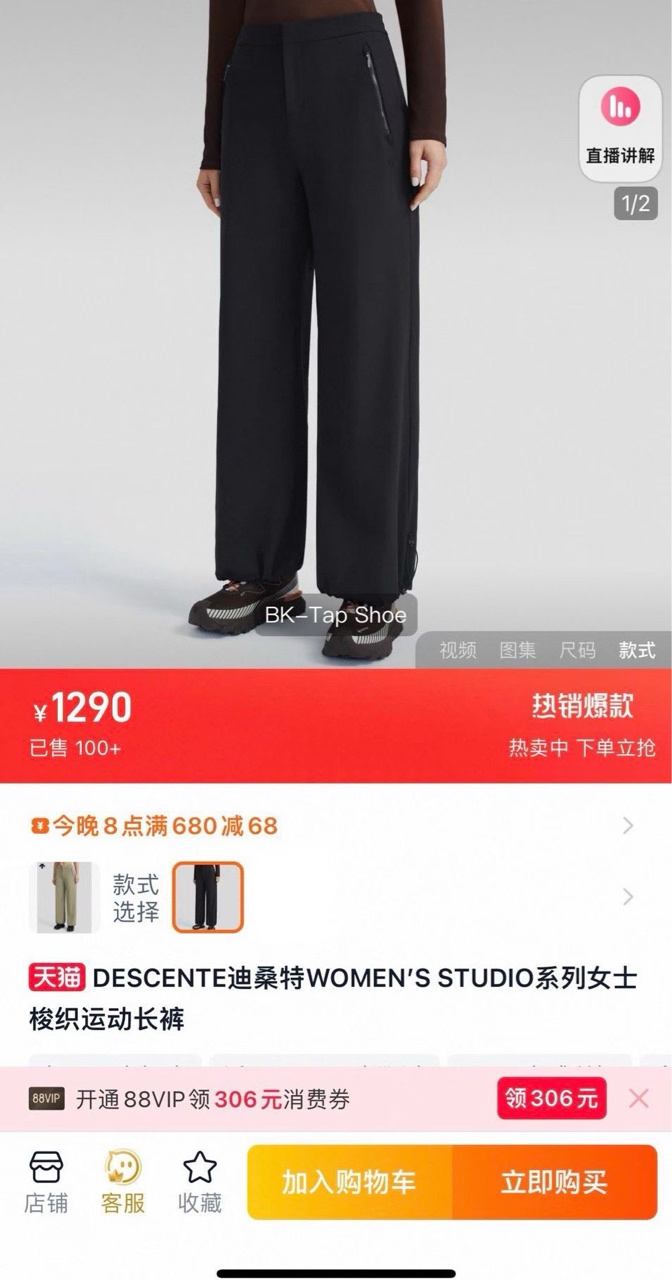Switch to the 视频 tab
Screen dimensions: 672x1280
coord(458,650)
